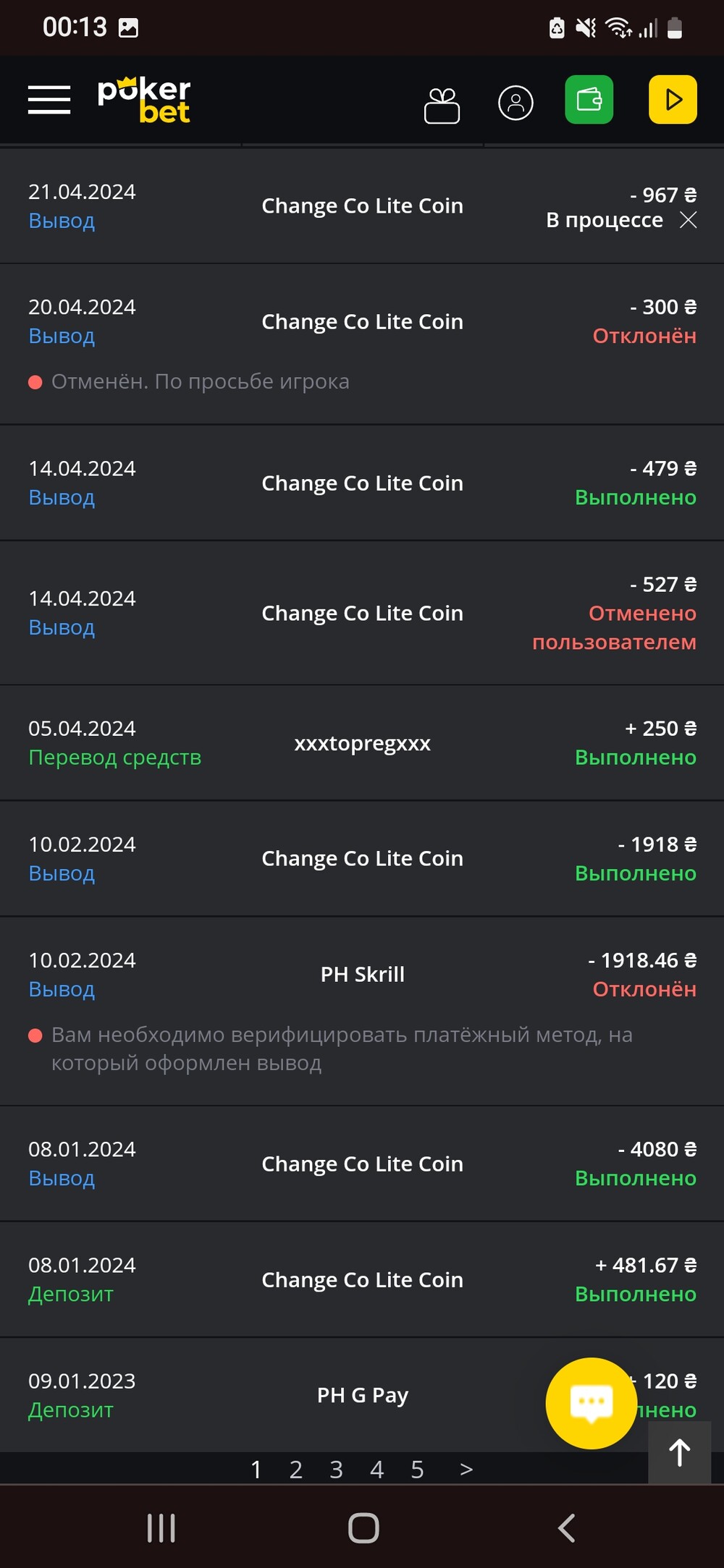Open the green wallet button
This screenshot has height=1568, width=724.
(589, 100)
